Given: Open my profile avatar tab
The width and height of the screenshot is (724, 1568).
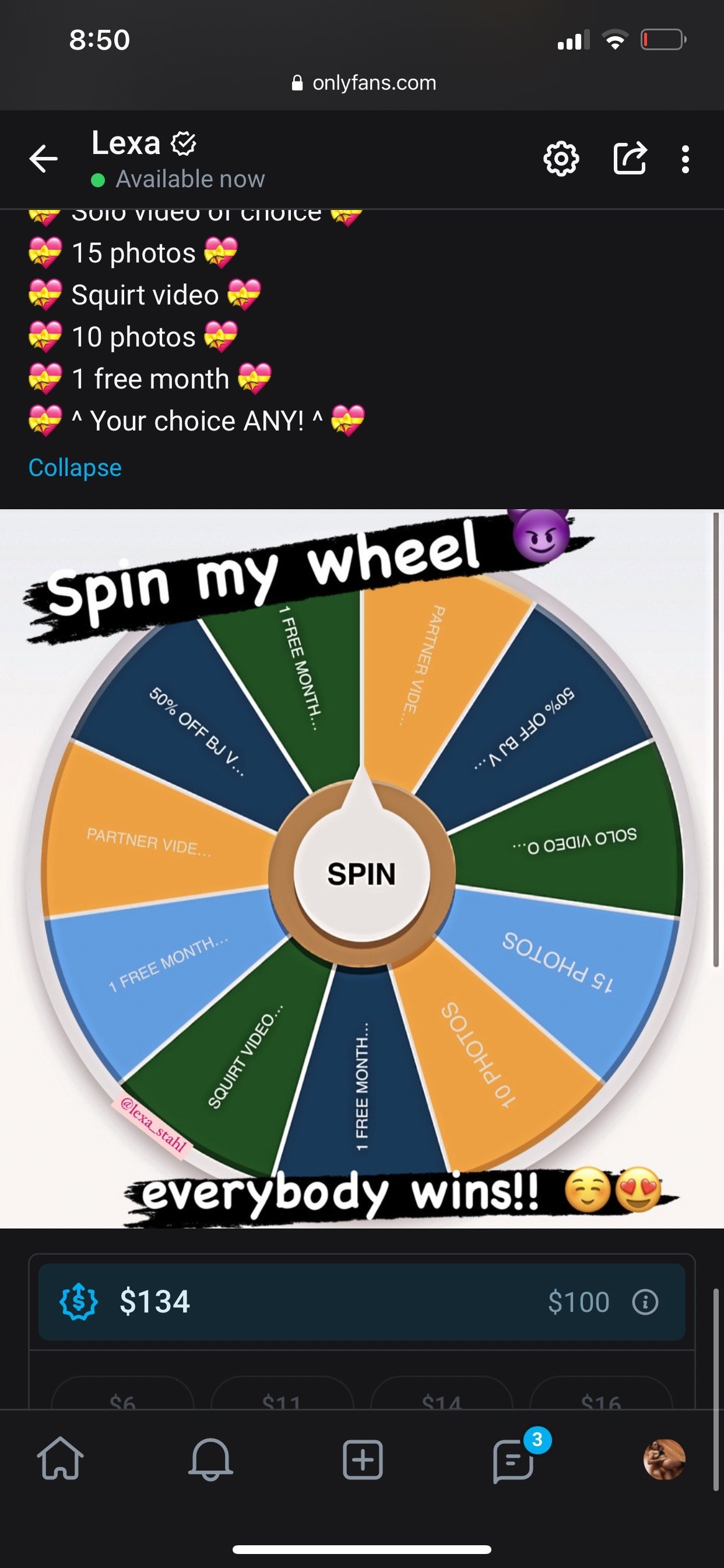Looking at the screenshot, I should [665, 1458].
